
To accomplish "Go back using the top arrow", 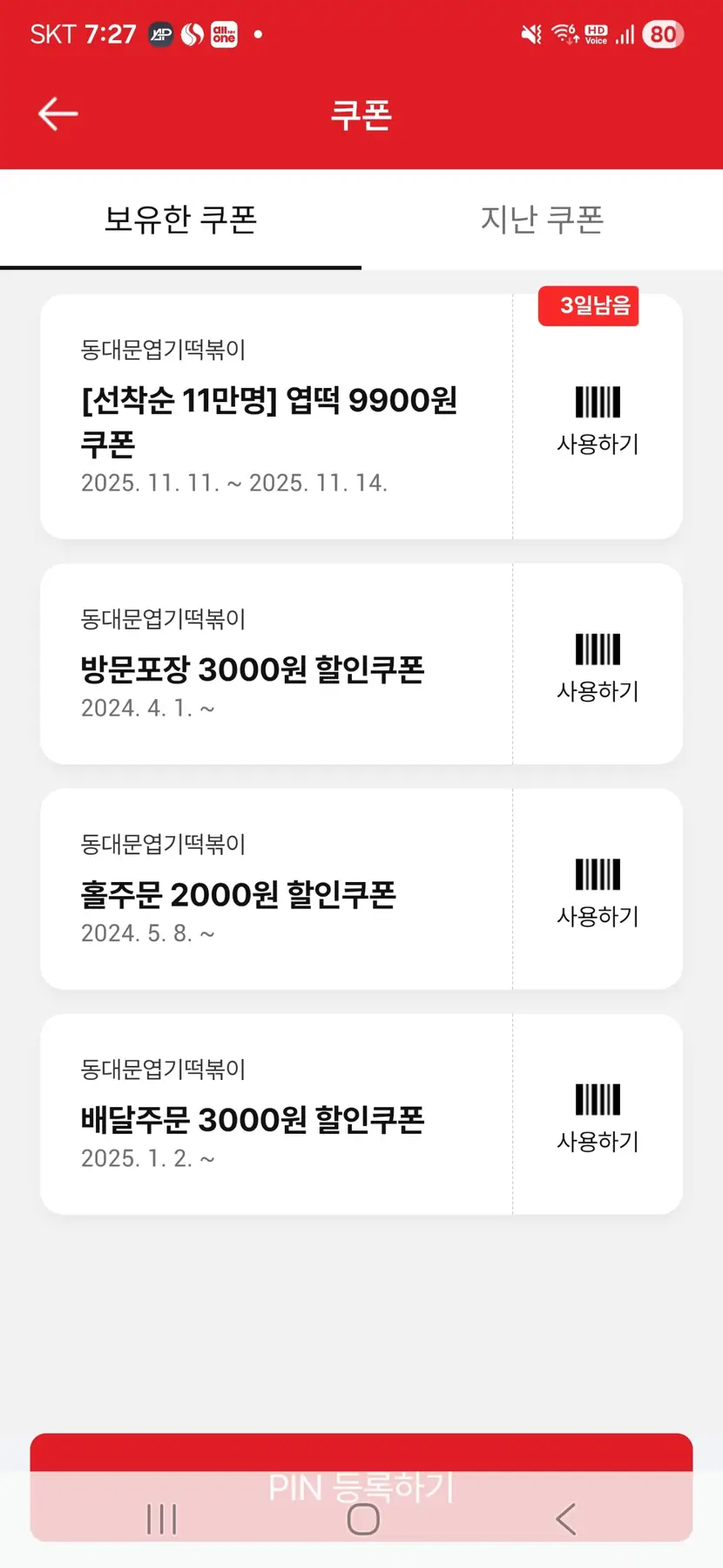I will tap(57, 114).
